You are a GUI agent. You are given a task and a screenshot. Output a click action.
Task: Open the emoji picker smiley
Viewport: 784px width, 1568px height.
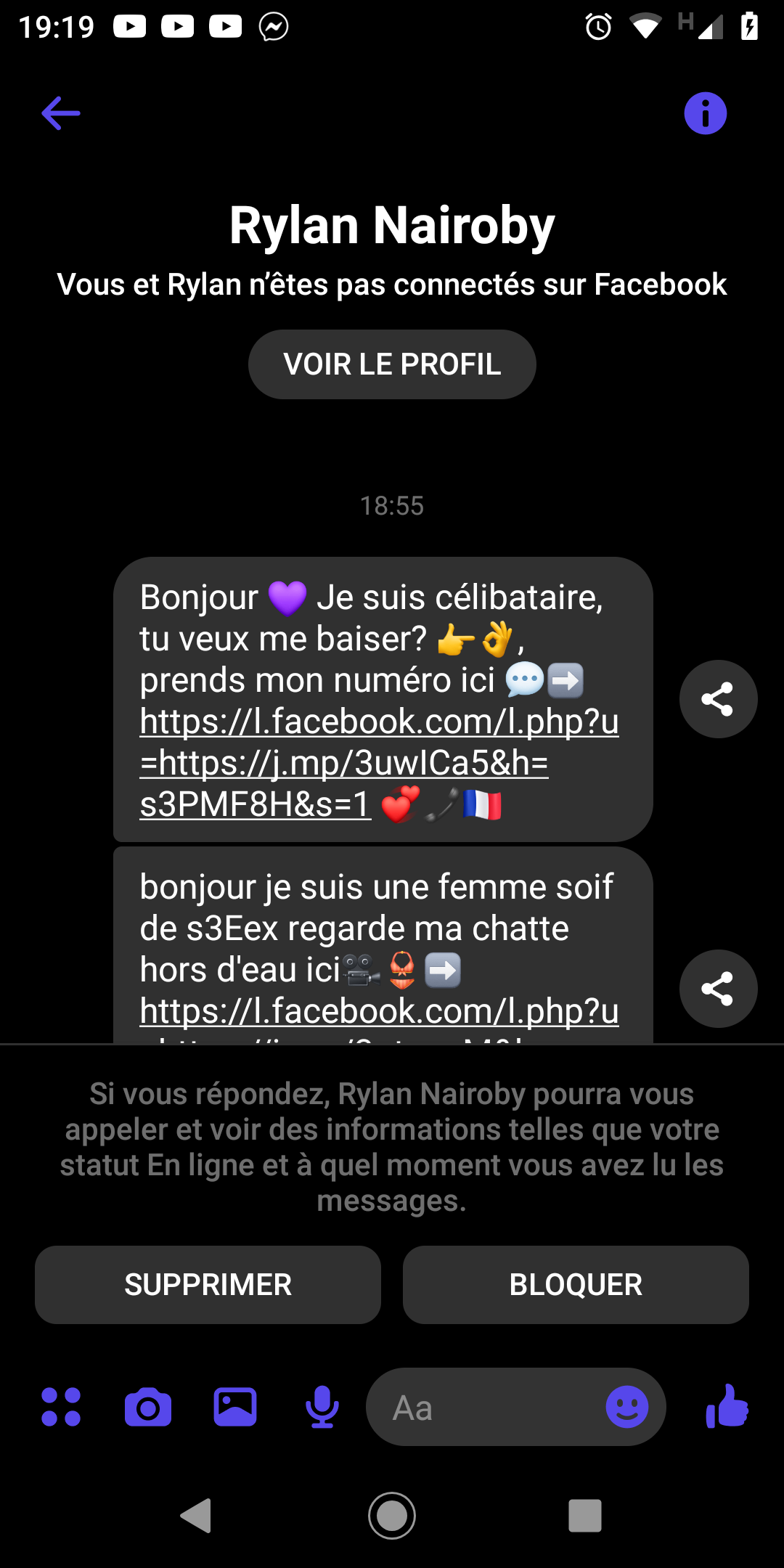626,1407
